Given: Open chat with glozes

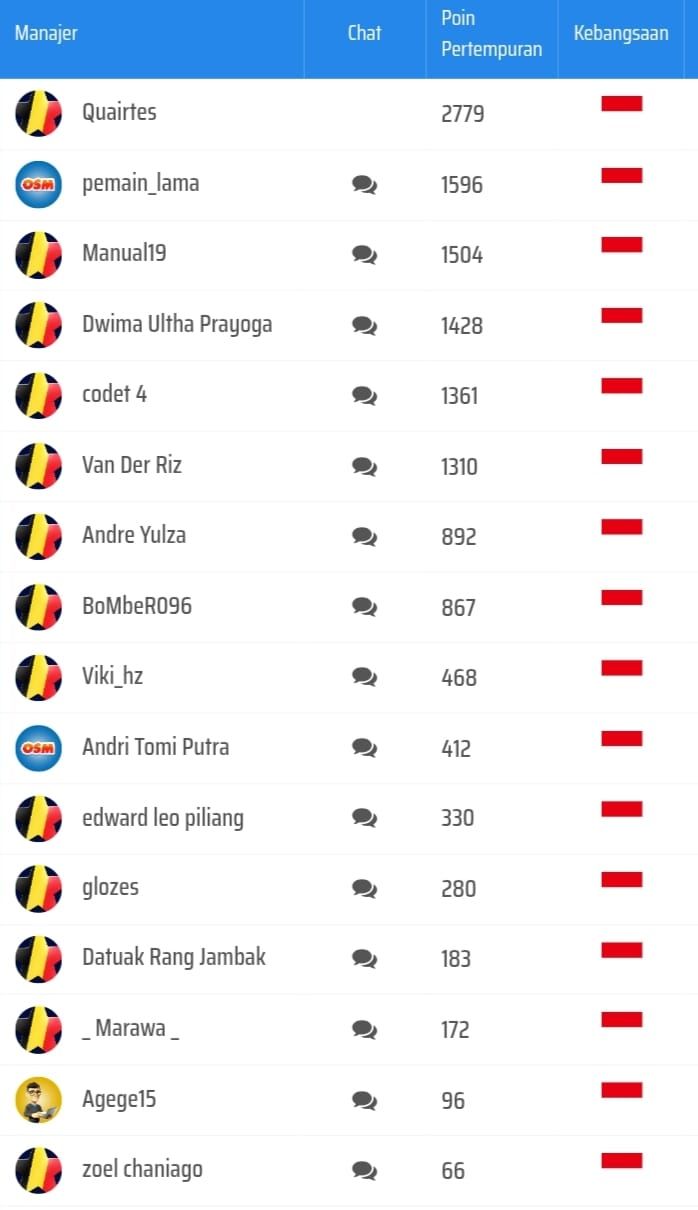Looking at the screenshot, I should tap(364, 888).
